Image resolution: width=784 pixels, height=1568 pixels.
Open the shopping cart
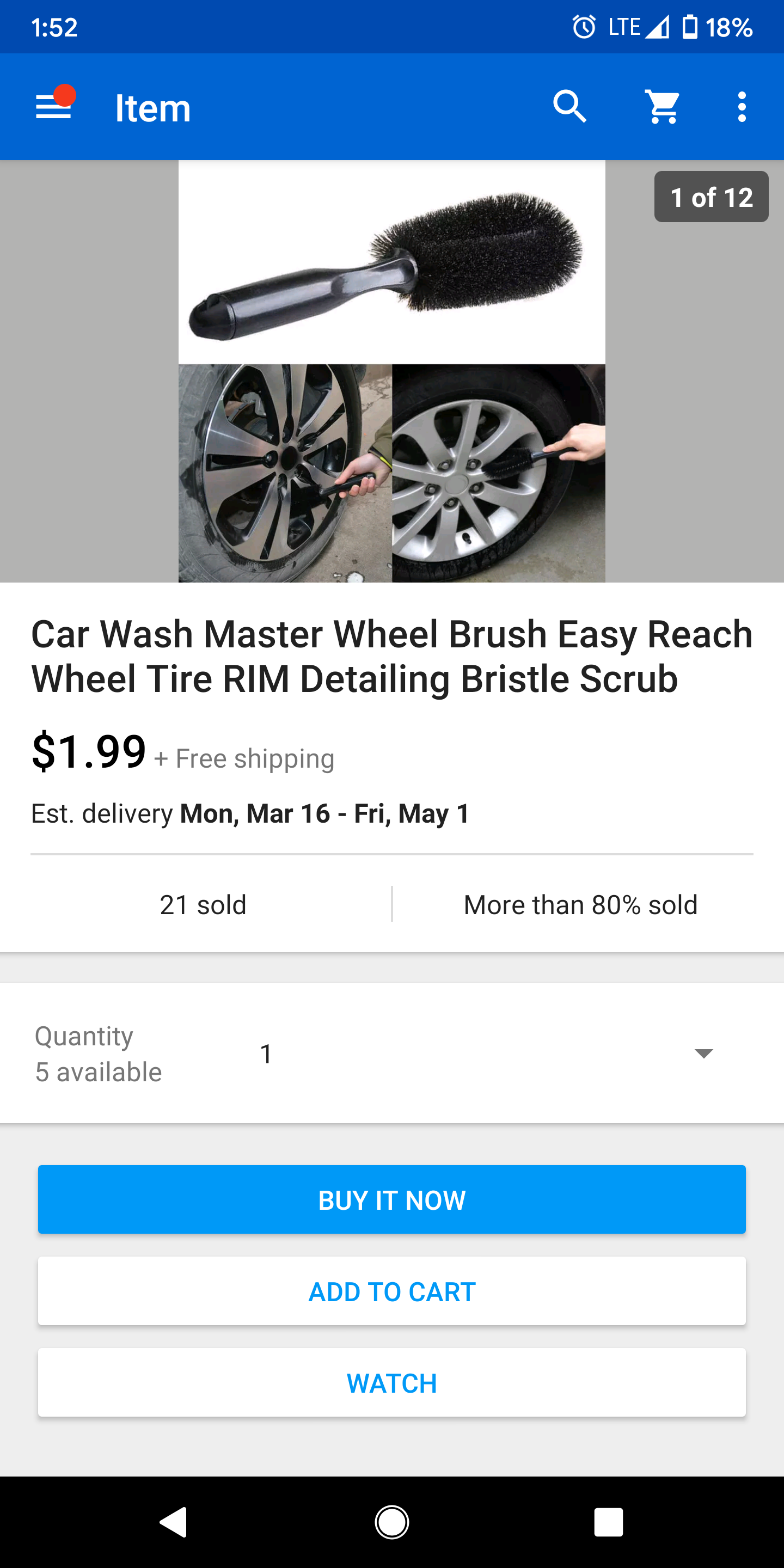[662, 107]
